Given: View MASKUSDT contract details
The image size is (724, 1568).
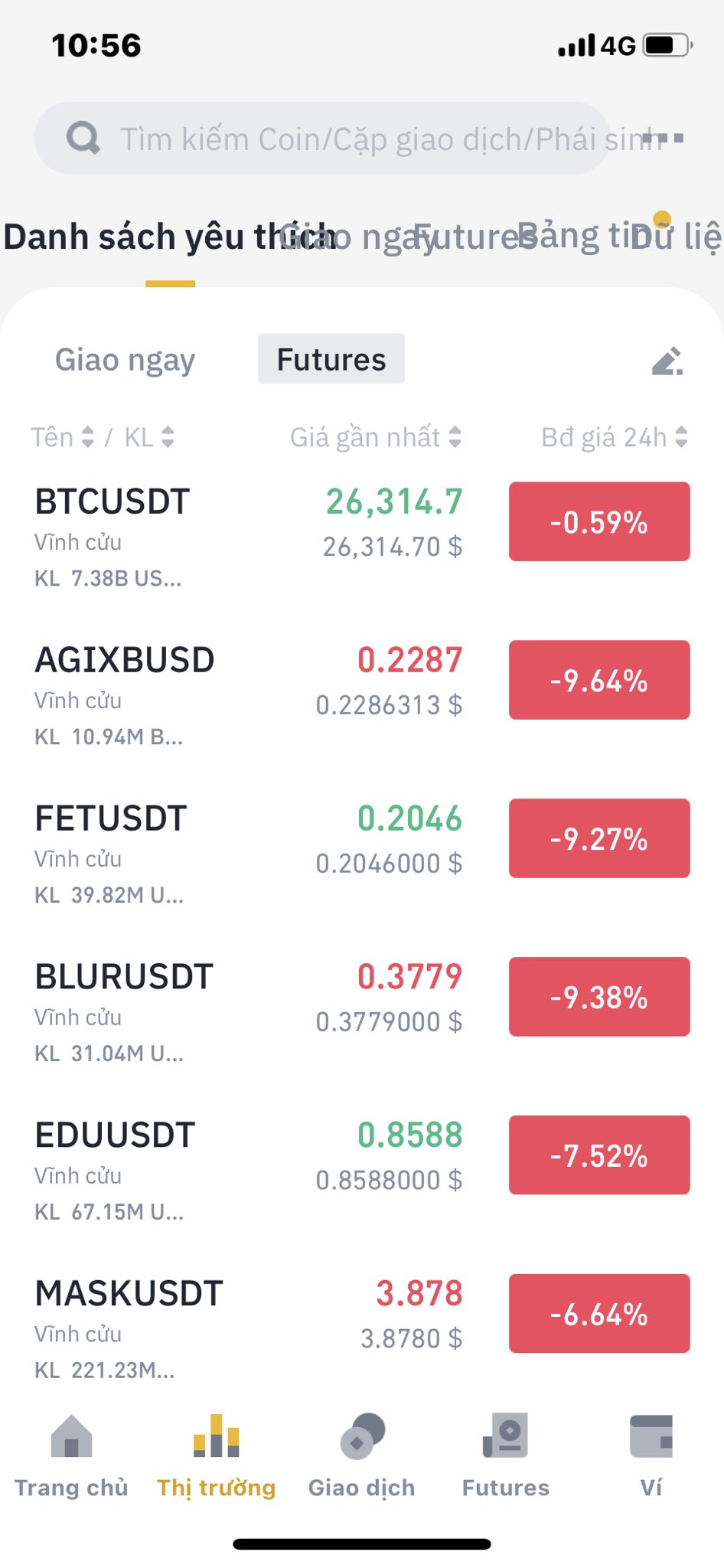Looking at the screenshot, I should click(x=362, y=1328).
